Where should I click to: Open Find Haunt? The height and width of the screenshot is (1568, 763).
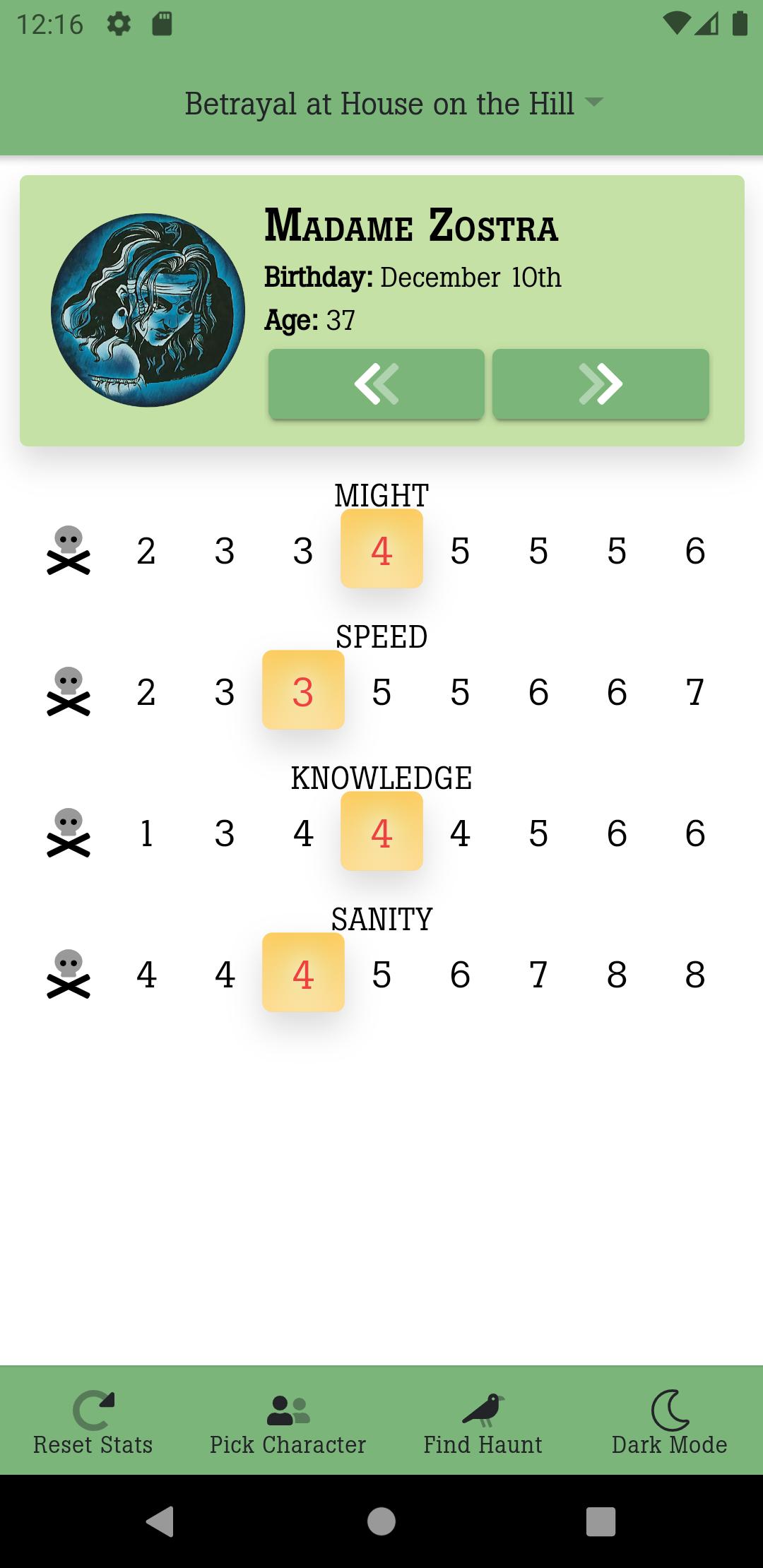tap(483, 1423)
